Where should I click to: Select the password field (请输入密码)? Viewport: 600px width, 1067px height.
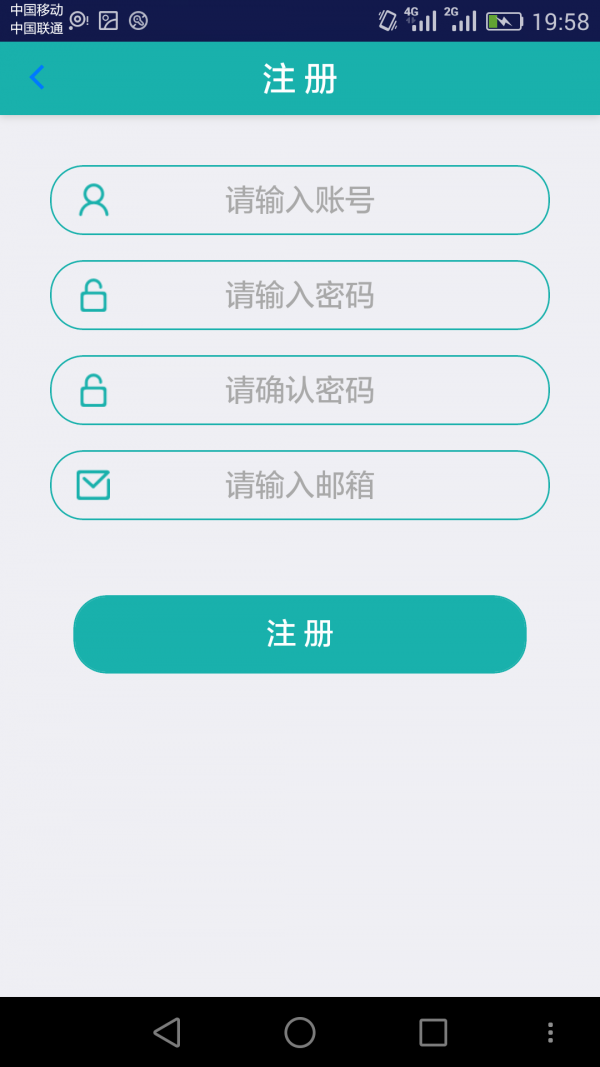click(x=300, y=295)
